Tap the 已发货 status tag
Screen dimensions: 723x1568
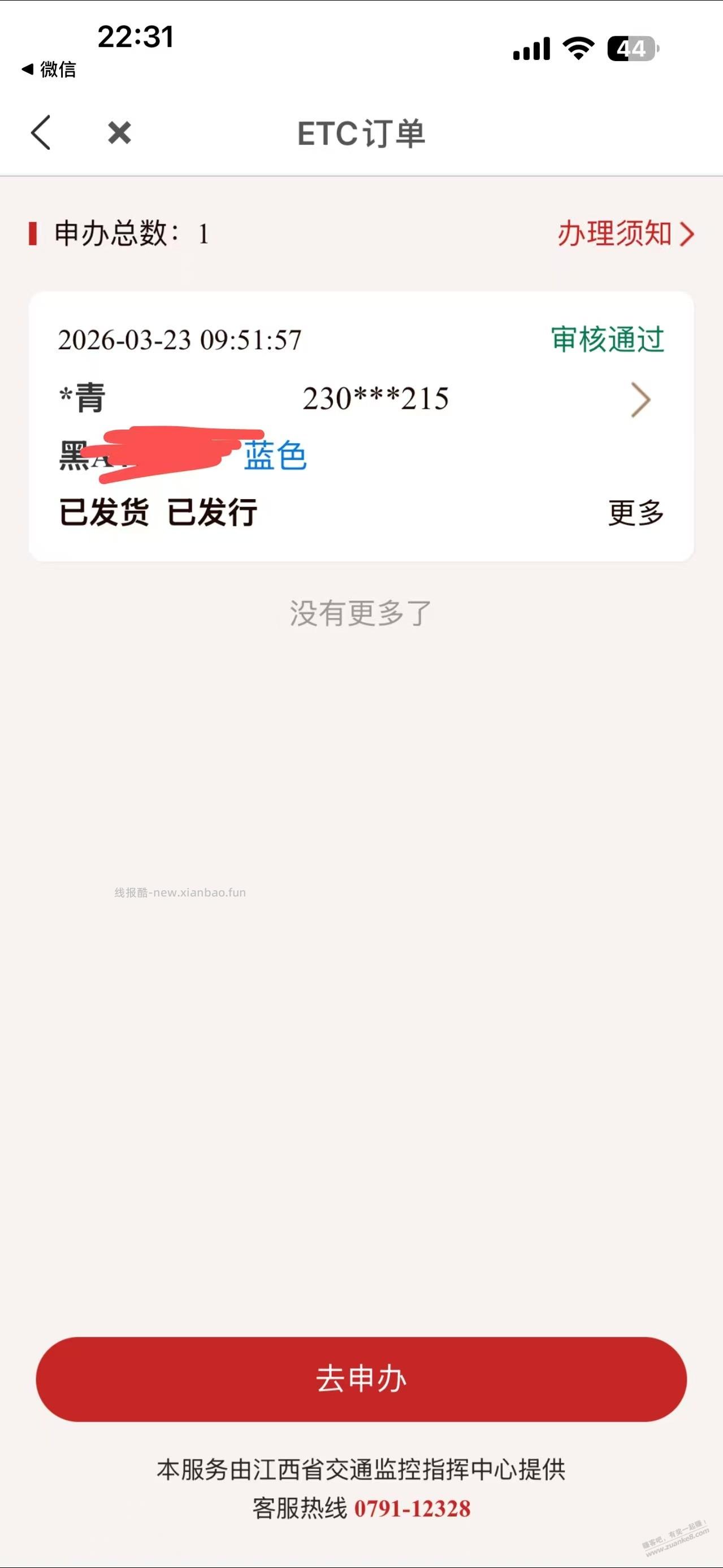[105, 513]
